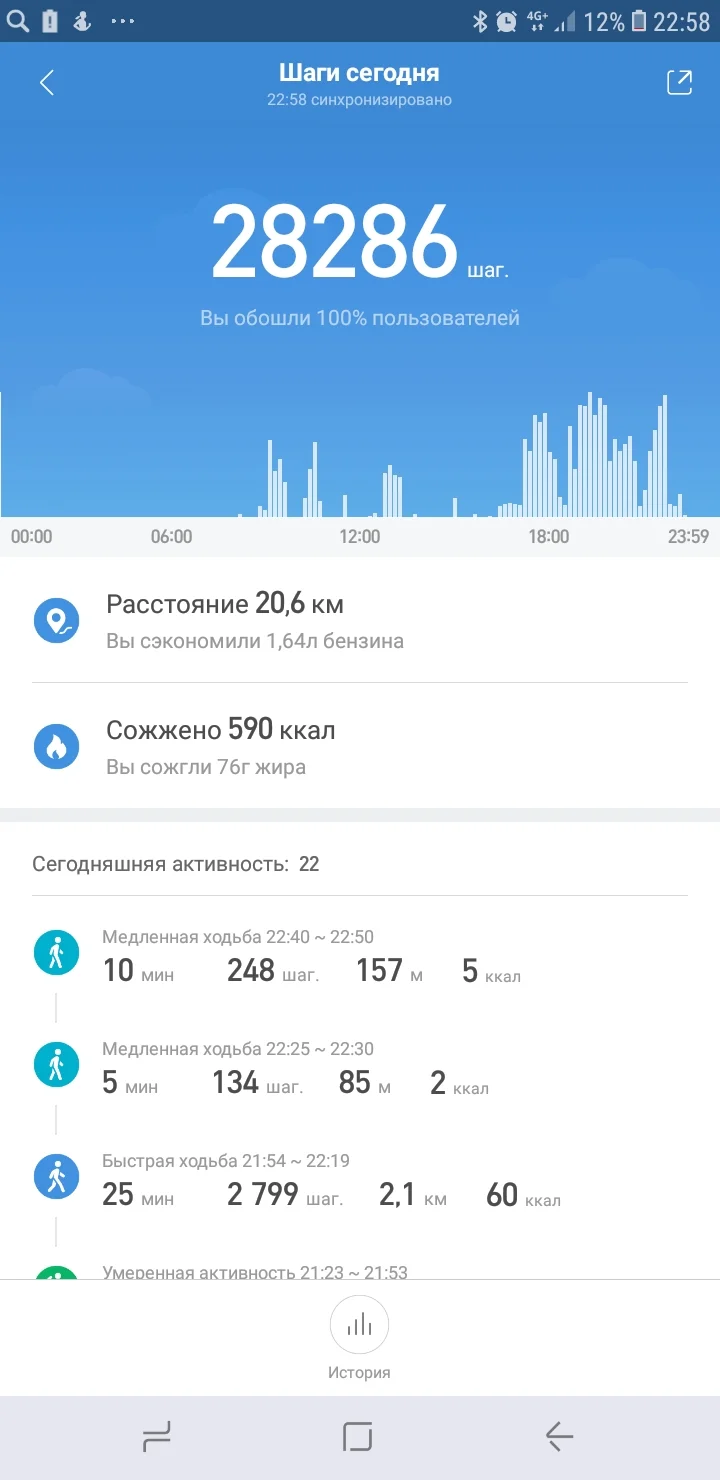Image resolution: width=720 pixels, height=1480 pixels.
Task: Open the История label below the chart icon
Action: pos(359,1372)
